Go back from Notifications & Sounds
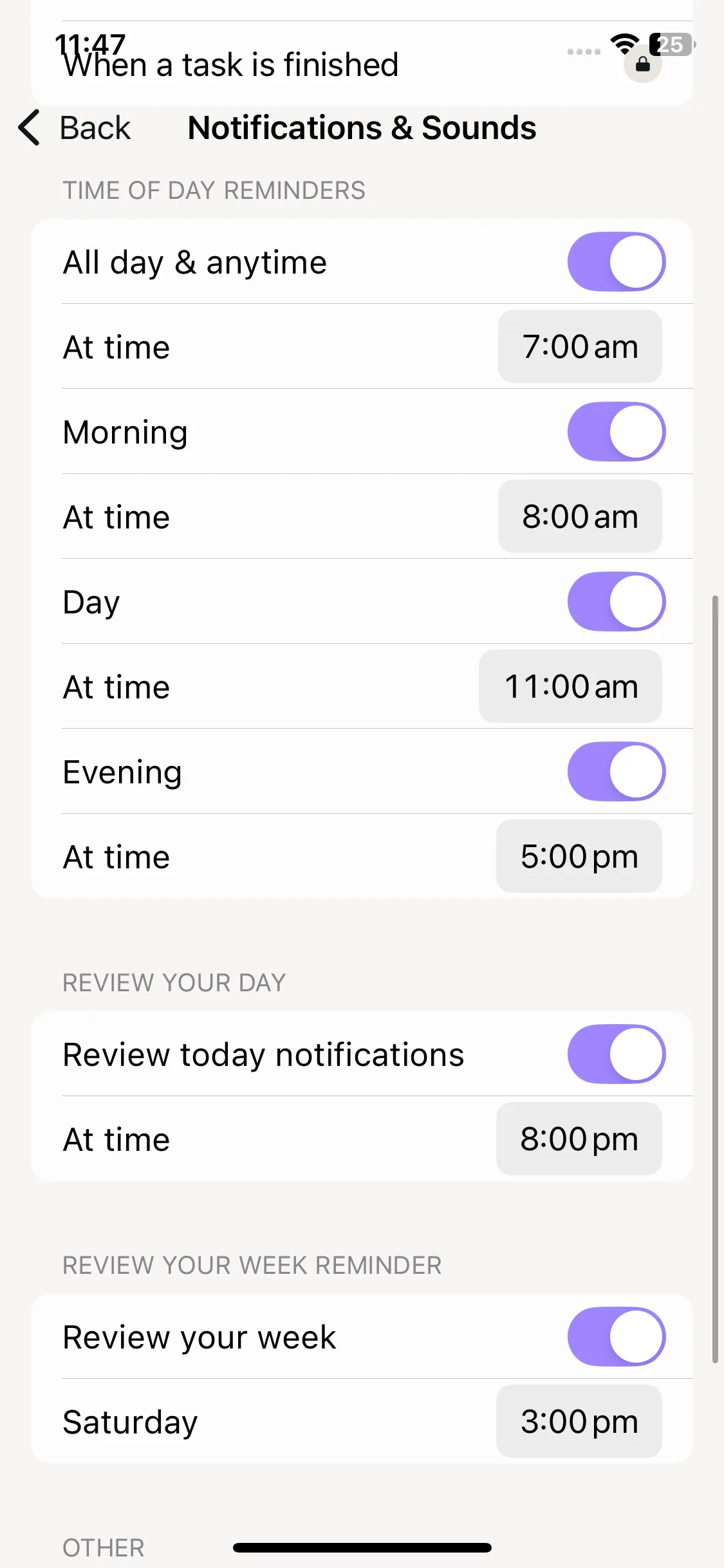724x1568 pixels. coord(75,127)
